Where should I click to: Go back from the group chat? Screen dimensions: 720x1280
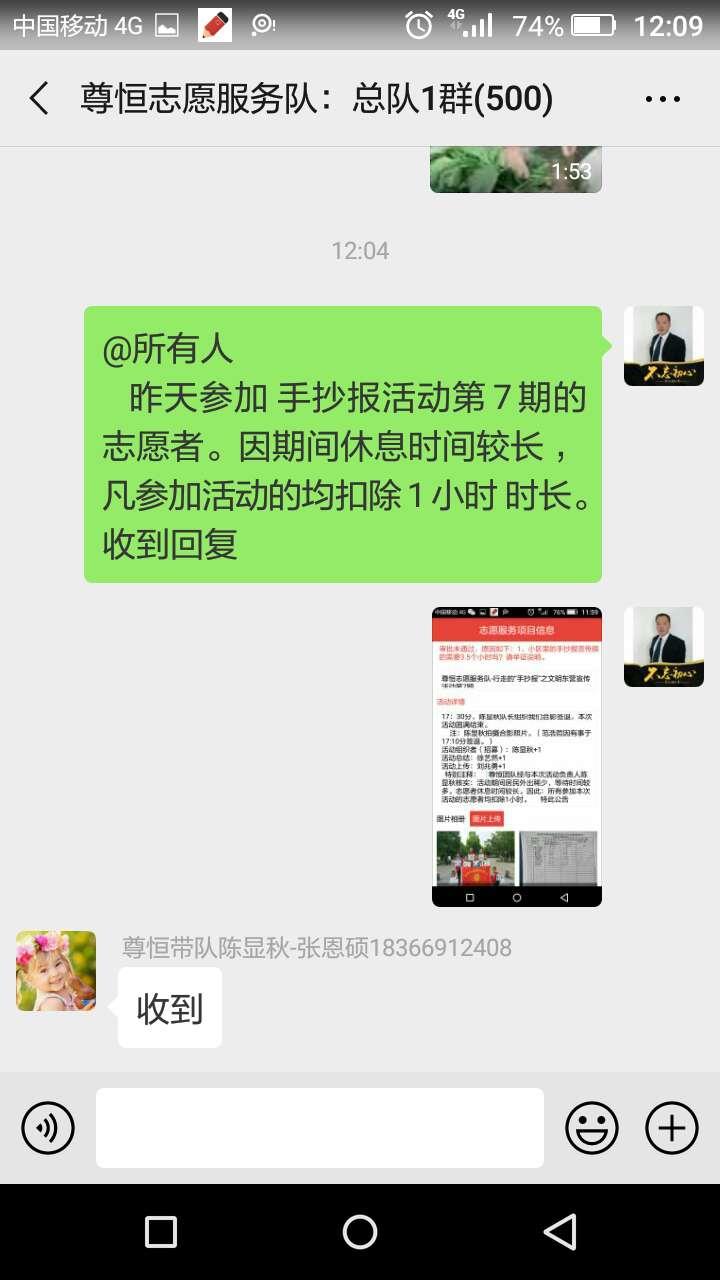(x=39, y=99)
